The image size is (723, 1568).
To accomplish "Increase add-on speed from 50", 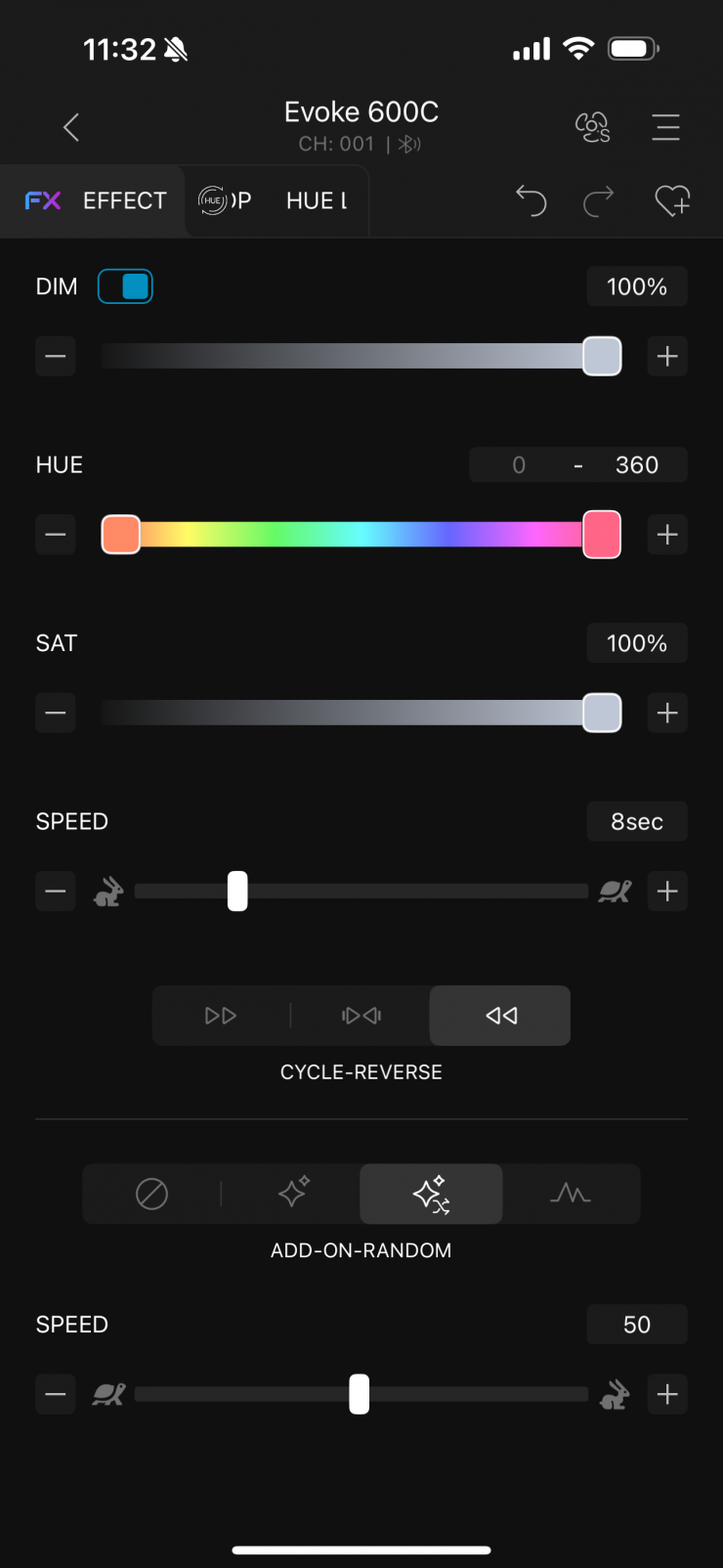I will pyautogui.click(x=667, y=1395).
